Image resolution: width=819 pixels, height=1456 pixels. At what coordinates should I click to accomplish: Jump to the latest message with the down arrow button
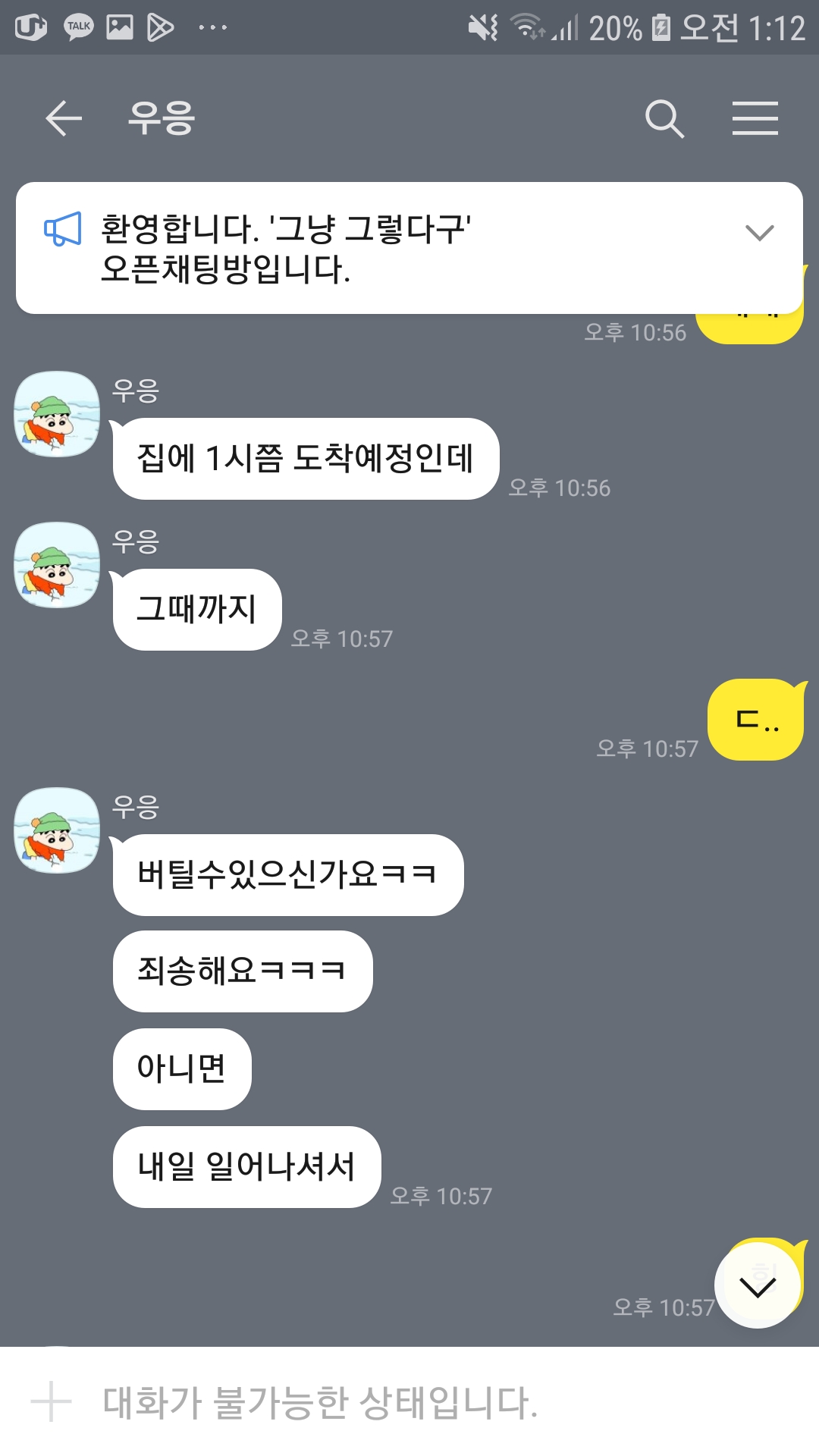pos(758,1286)
